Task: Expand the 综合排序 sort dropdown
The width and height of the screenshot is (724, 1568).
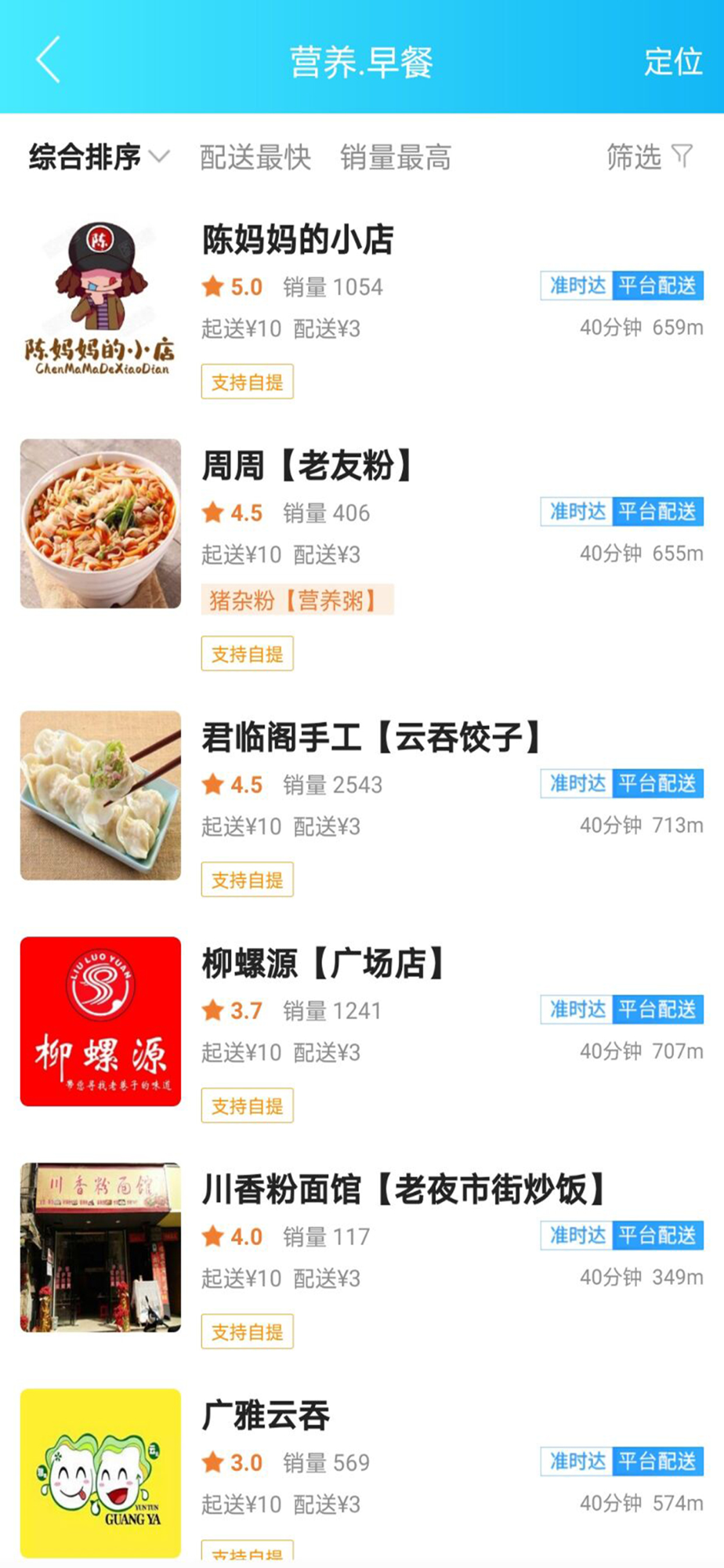Action: [x=99, y=158]
